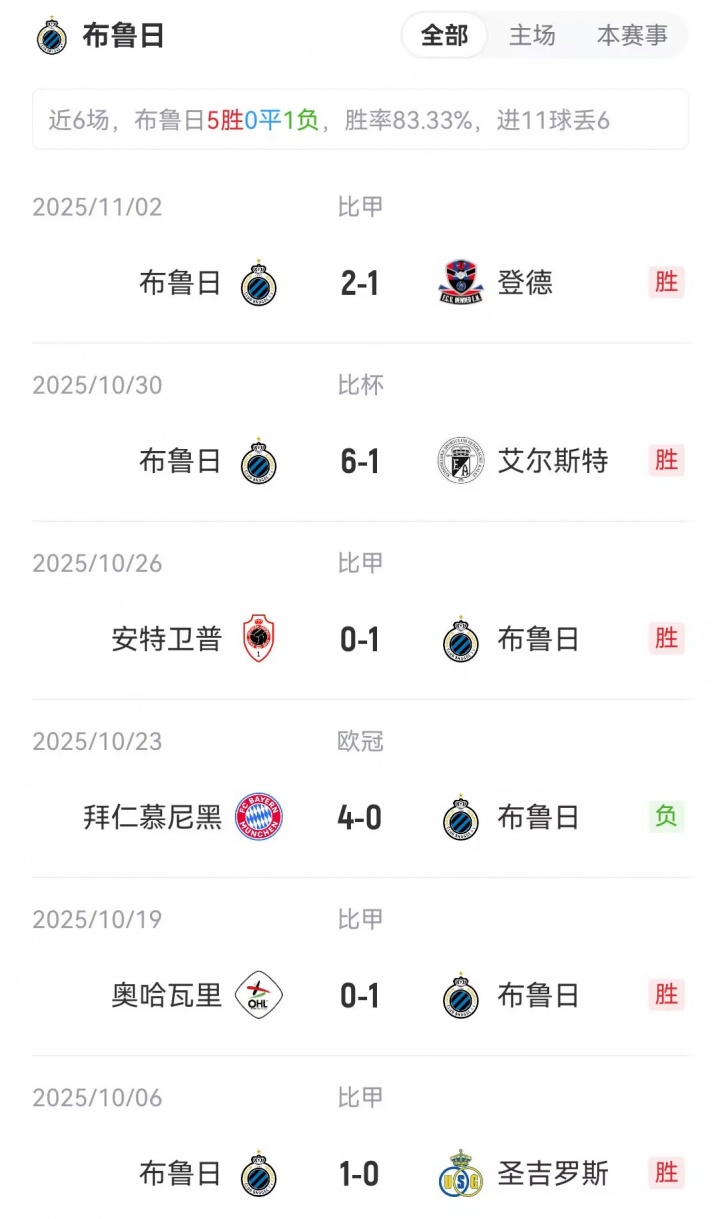This screenshot has height=1219, width=720.
Task: Select the 主场 filter tab
Action: (532, 36)
